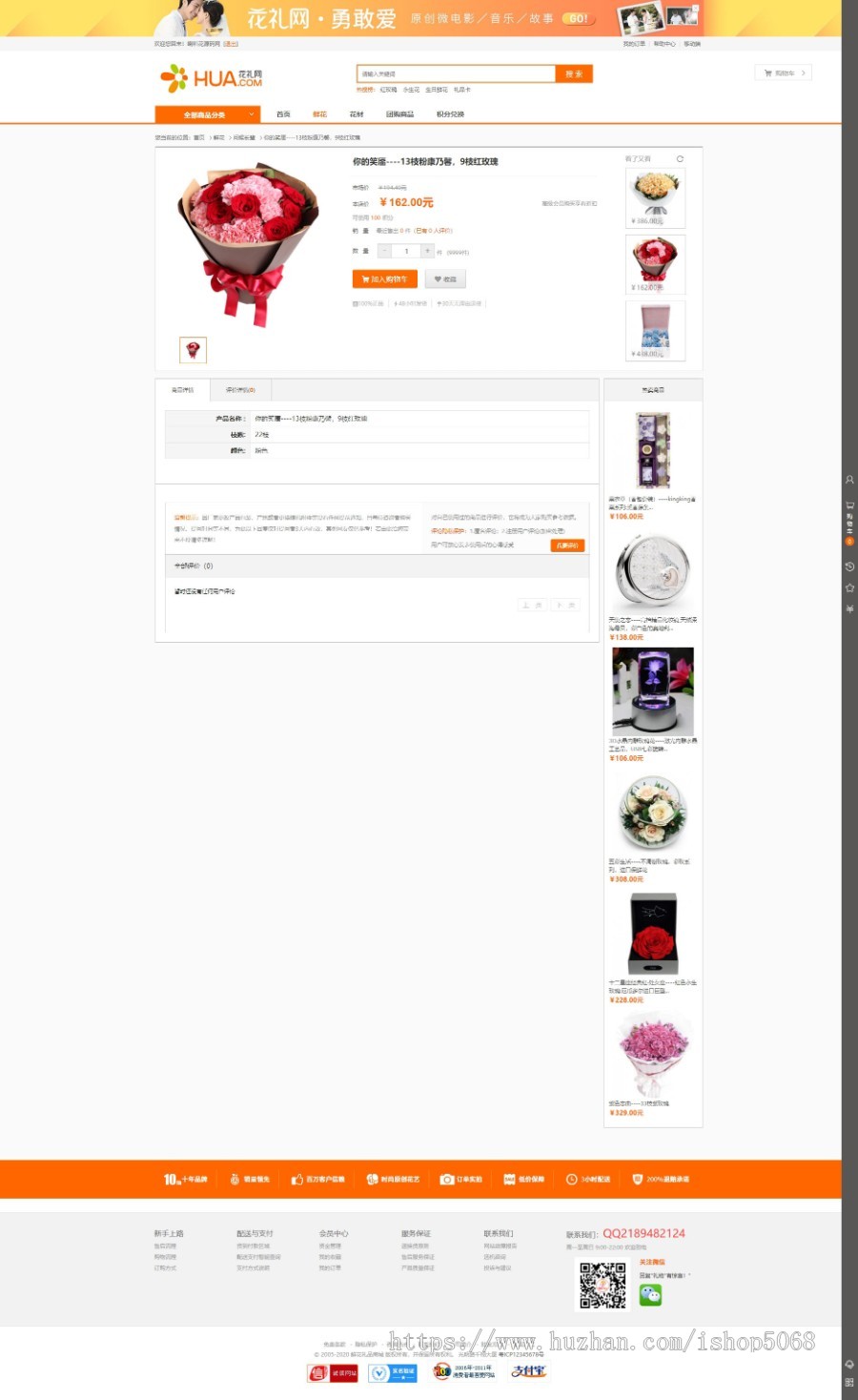Switch to the 评价评价 reviews tab
The height and width of the screenshot is (1400, 858).
pyautogui.click(x=240, y=390)
